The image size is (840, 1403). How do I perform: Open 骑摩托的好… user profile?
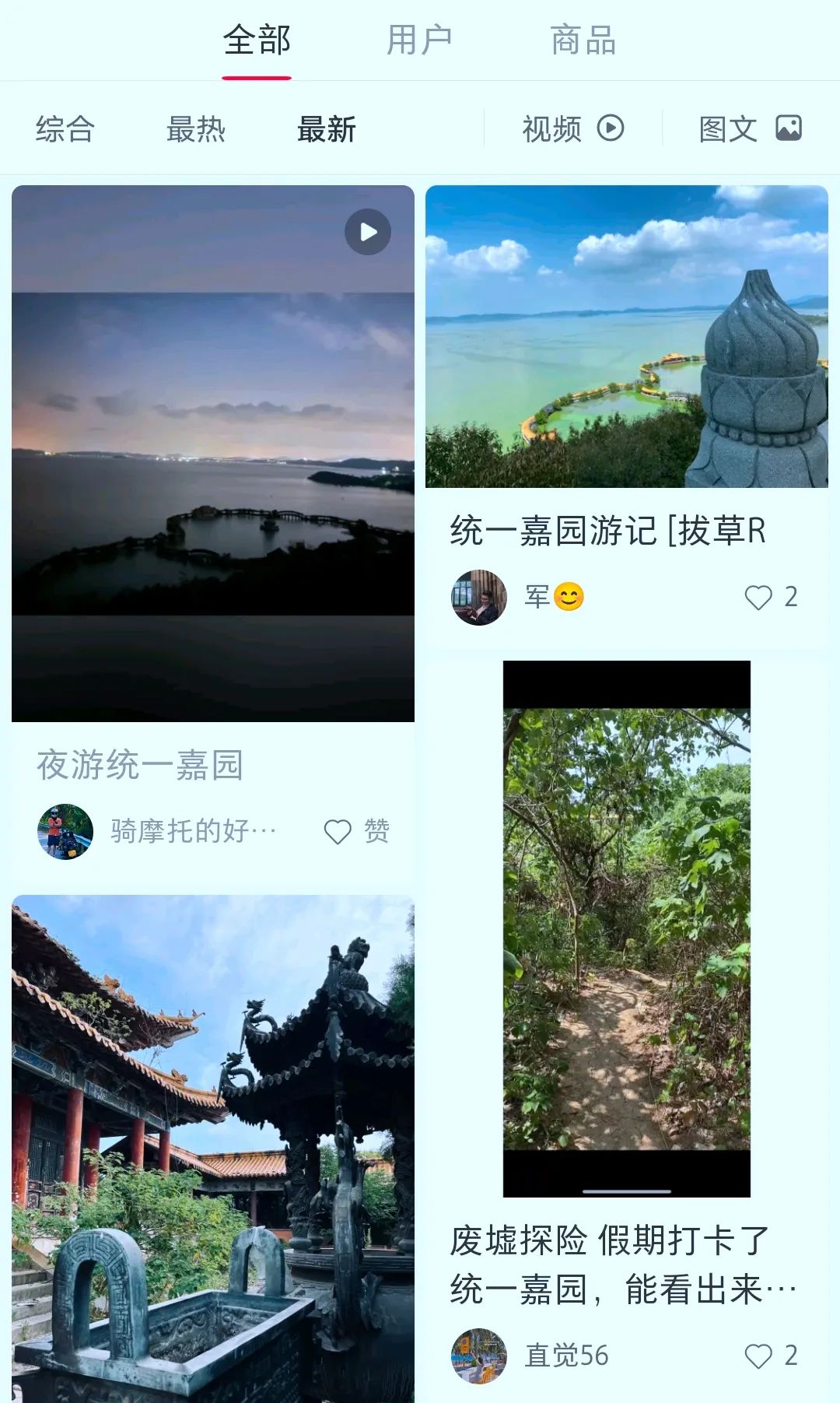[x=193, y=832]
